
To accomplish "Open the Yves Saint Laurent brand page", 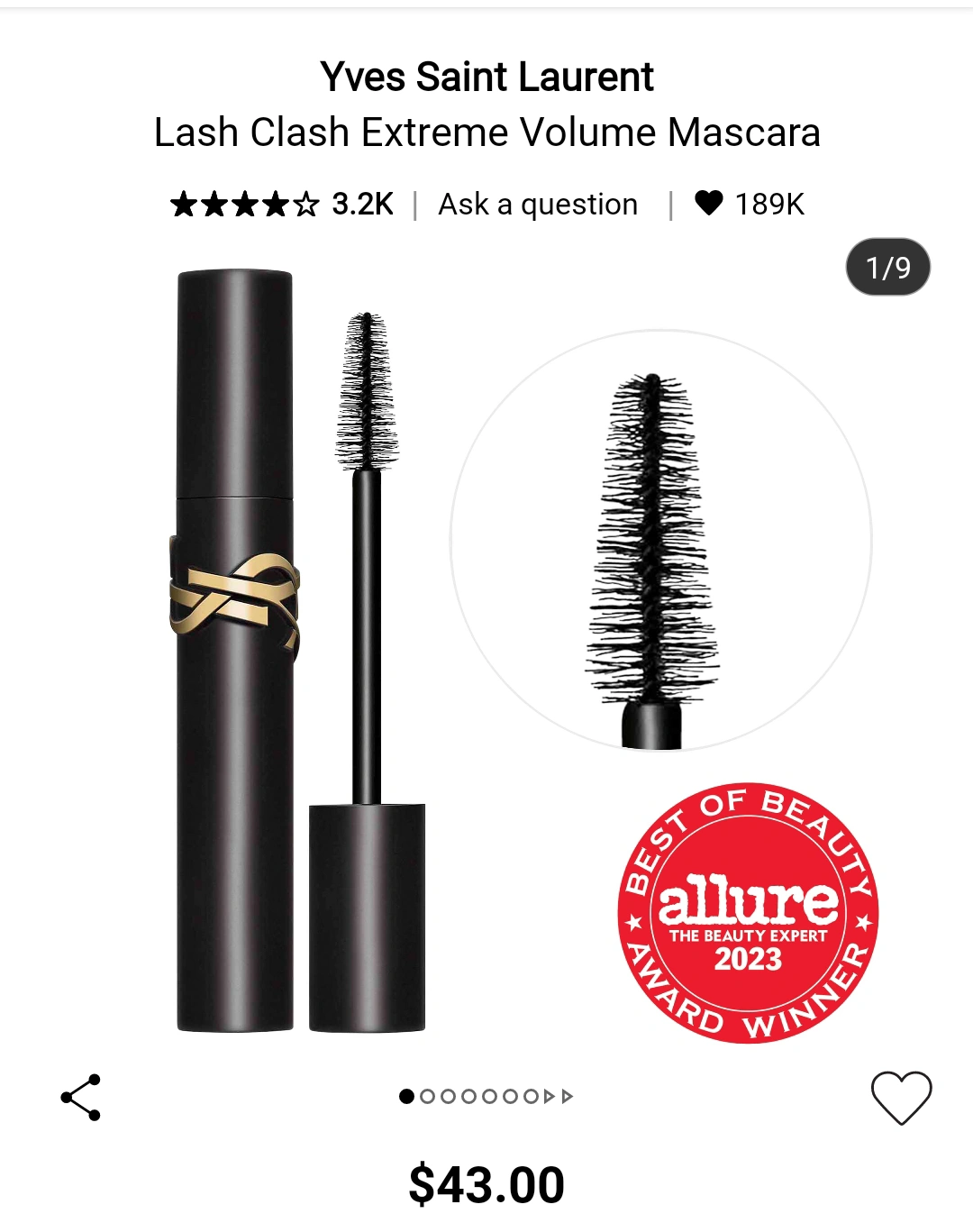I will pos(486,78).
